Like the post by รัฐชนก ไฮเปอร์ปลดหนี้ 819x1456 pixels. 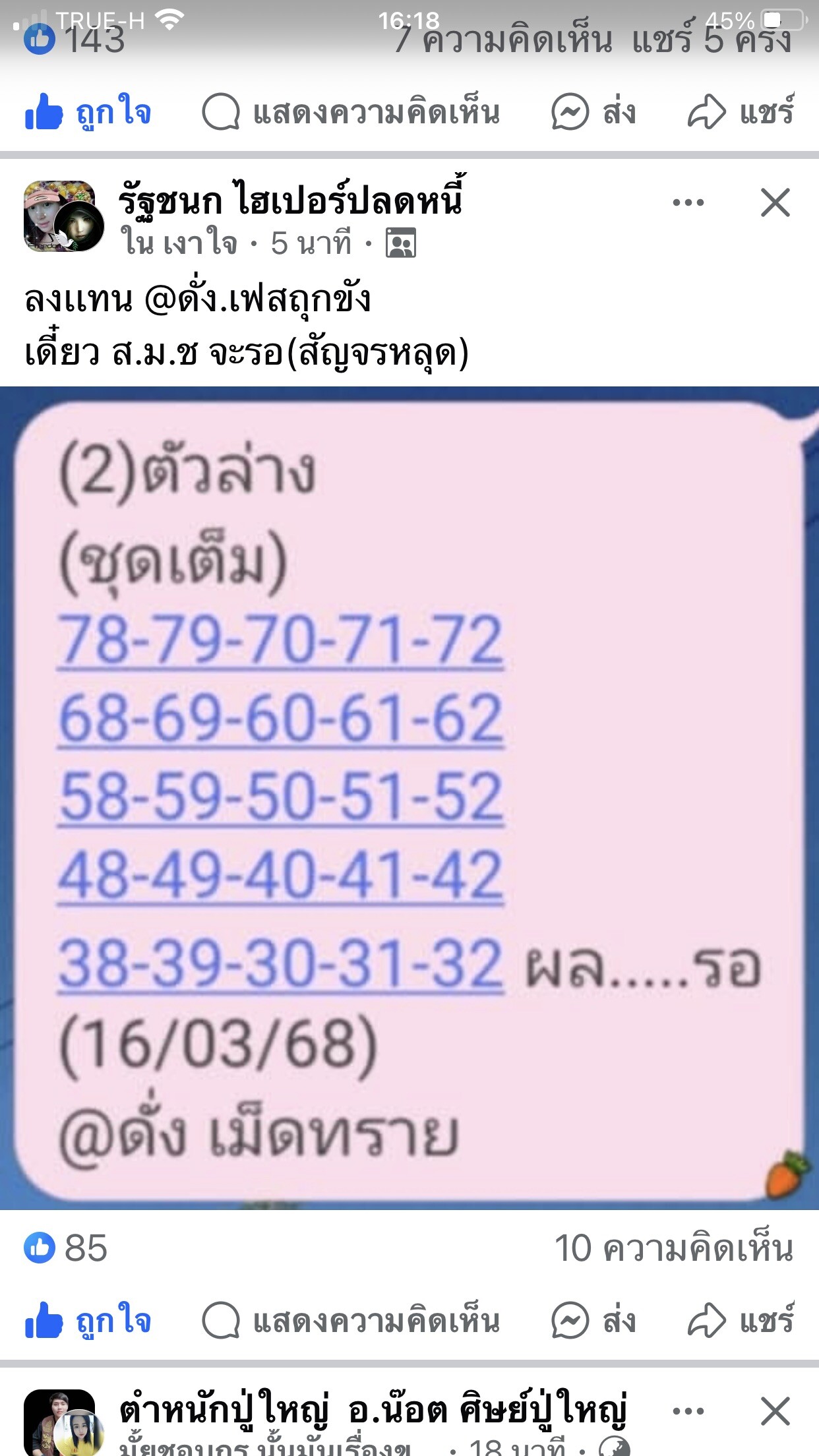coord(89,1321)
